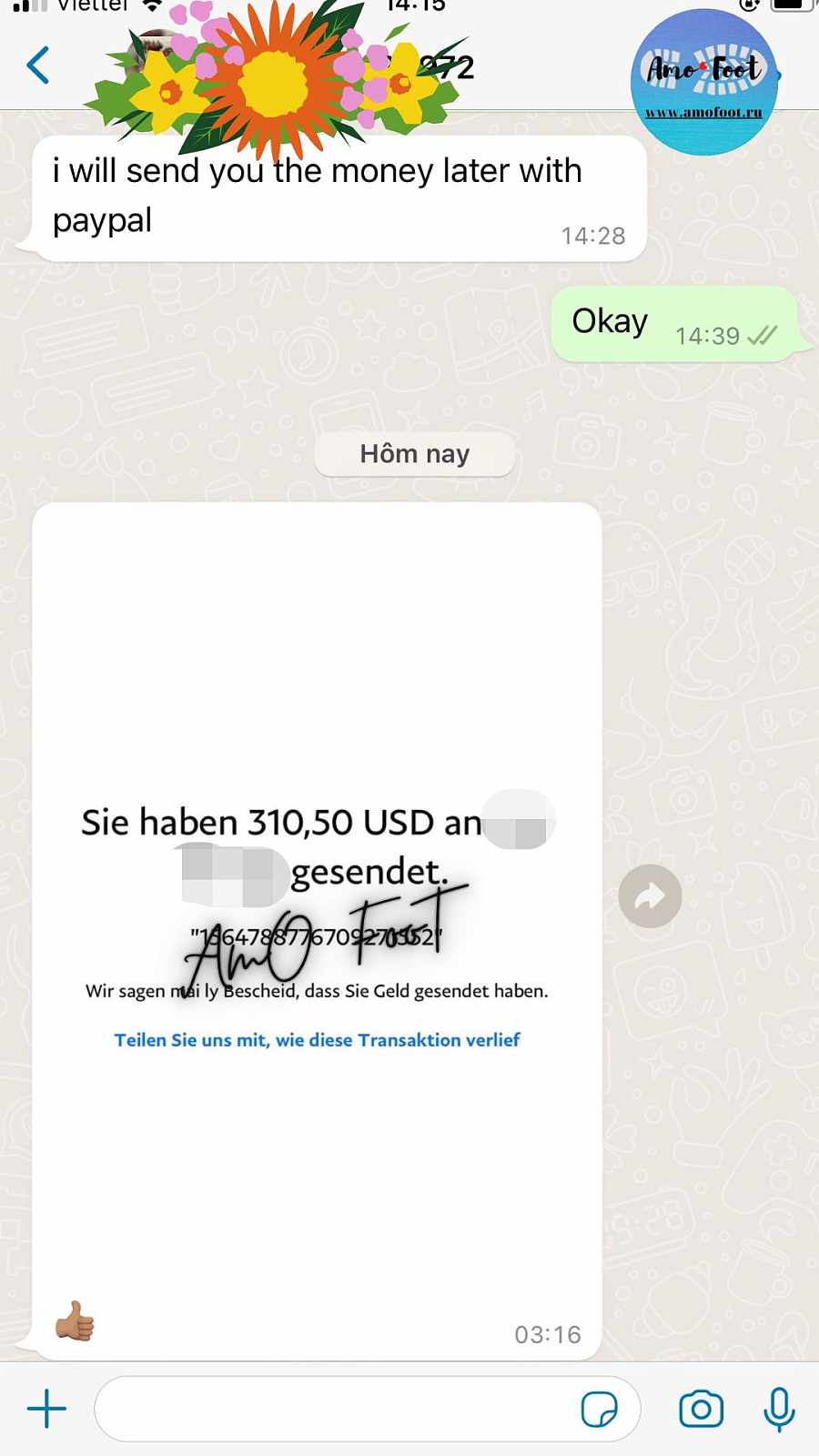Image resolution: width=819 pixels, height=1456 pixels.
Task: Go back to the chat list
Action: pos(38,66)
